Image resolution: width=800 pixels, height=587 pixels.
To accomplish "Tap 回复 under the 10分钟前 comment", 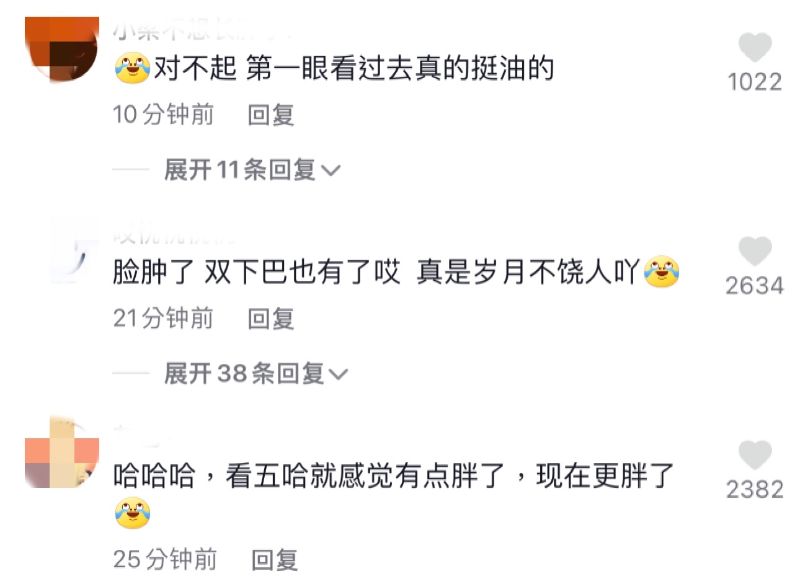I will (271, 115).
